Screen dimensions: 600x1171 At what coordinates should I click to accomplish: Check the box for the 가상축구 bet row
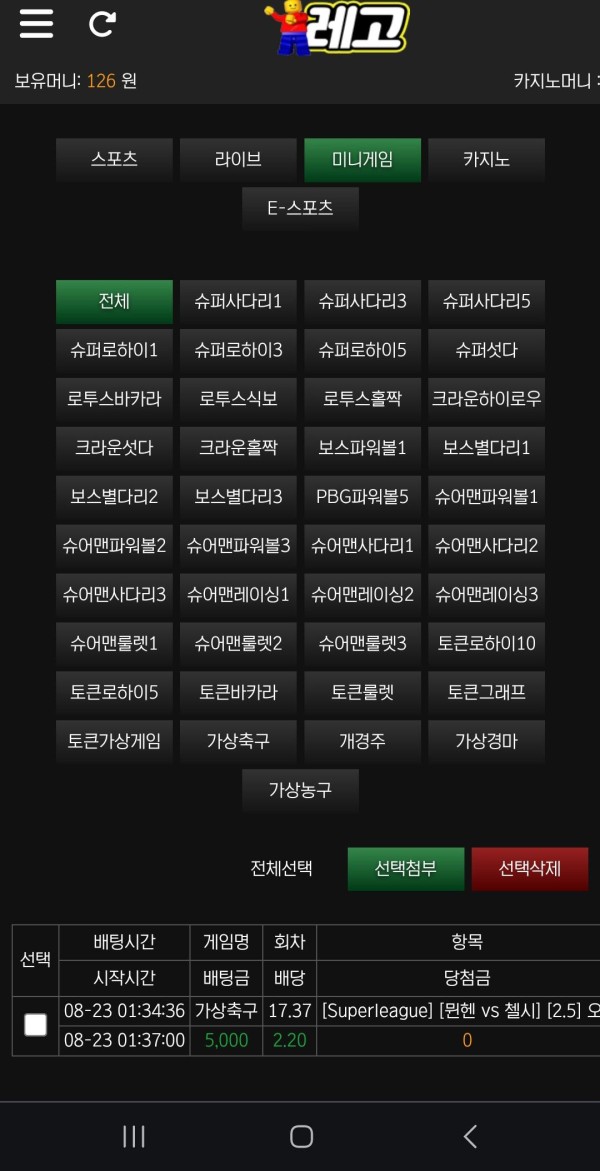point(35,1025)
